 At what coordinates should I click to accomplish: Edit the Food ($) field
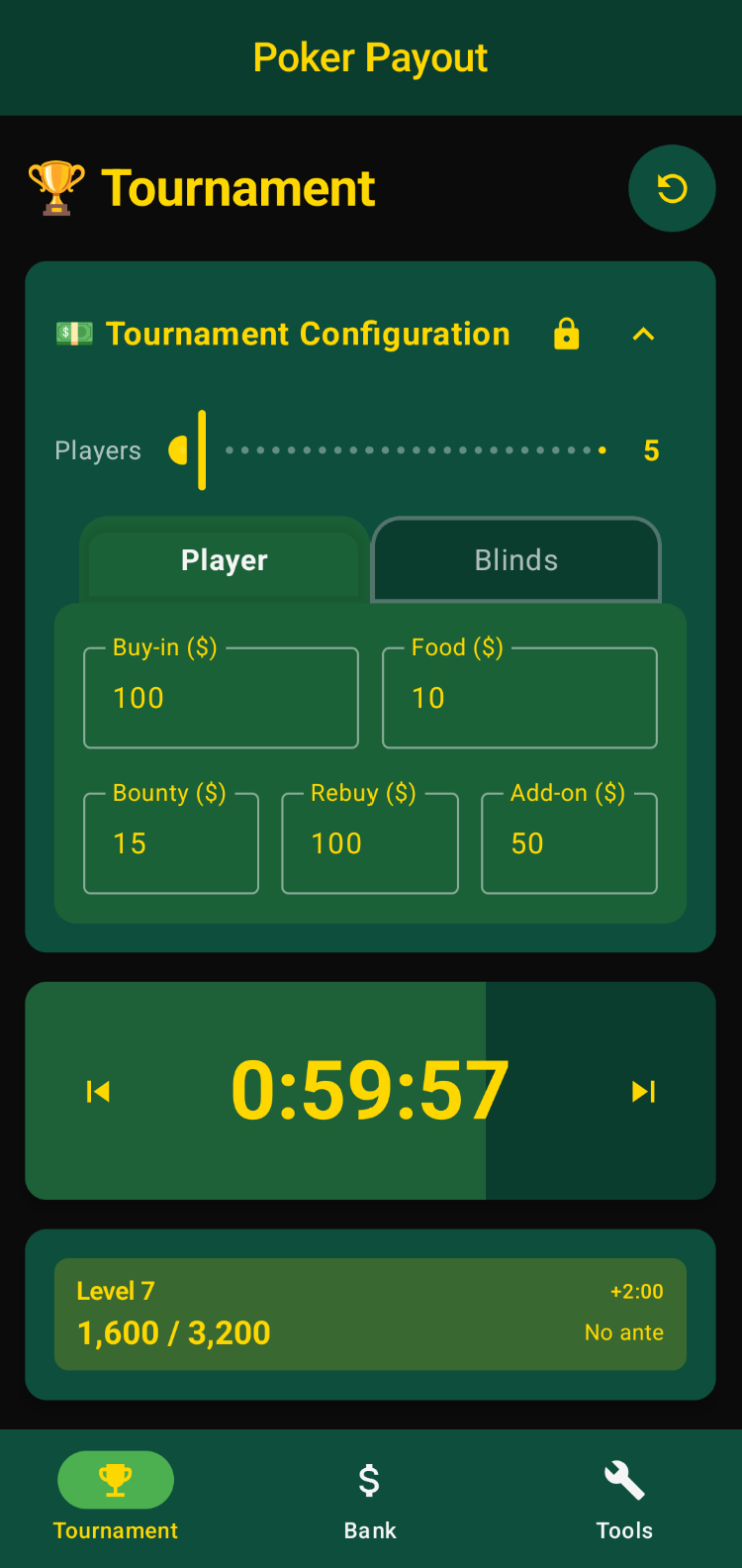click(x=519, y=698)
